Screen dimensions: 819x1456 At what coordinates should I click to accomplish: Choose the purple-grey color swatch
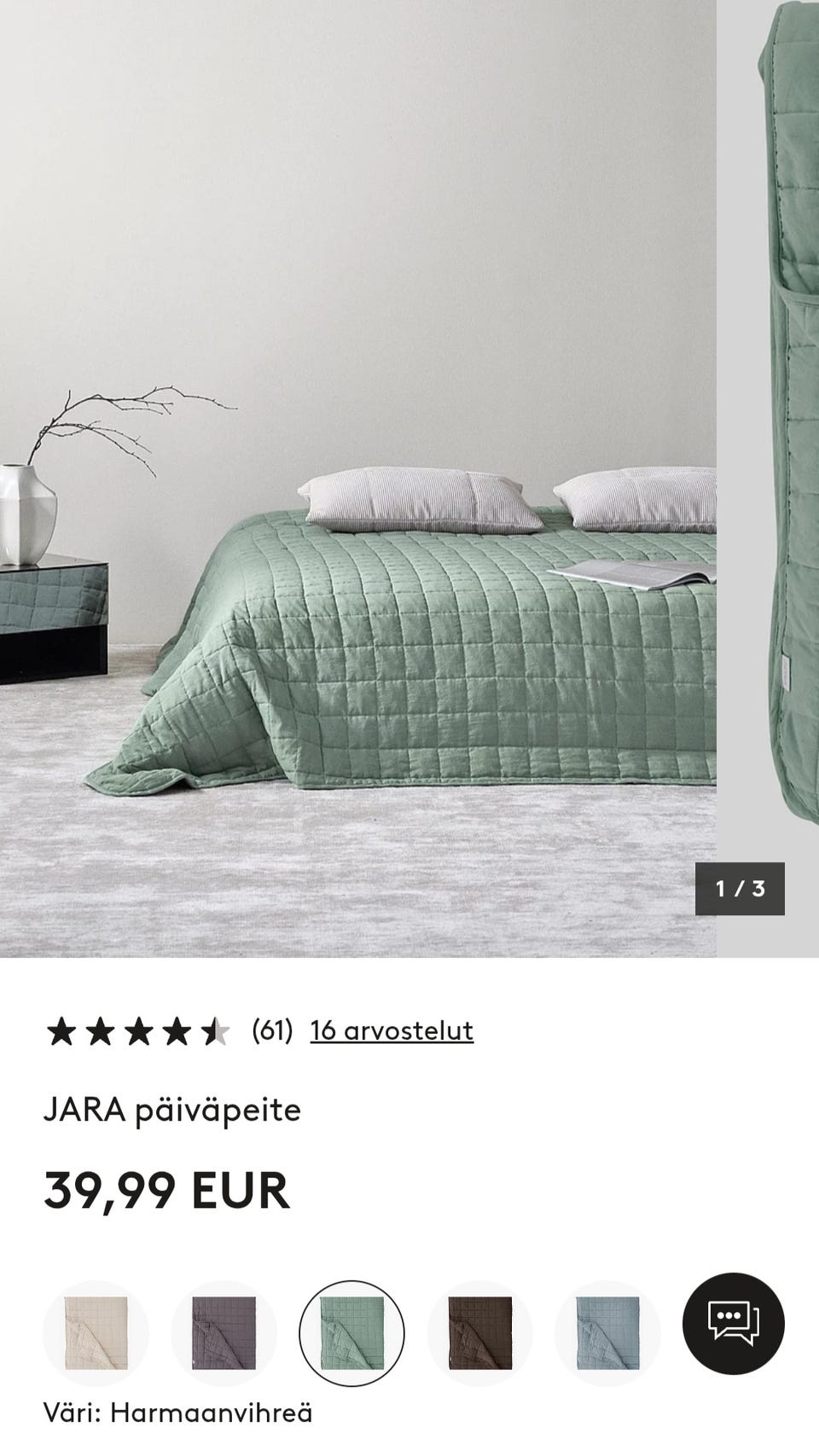tap(224, 1333)
